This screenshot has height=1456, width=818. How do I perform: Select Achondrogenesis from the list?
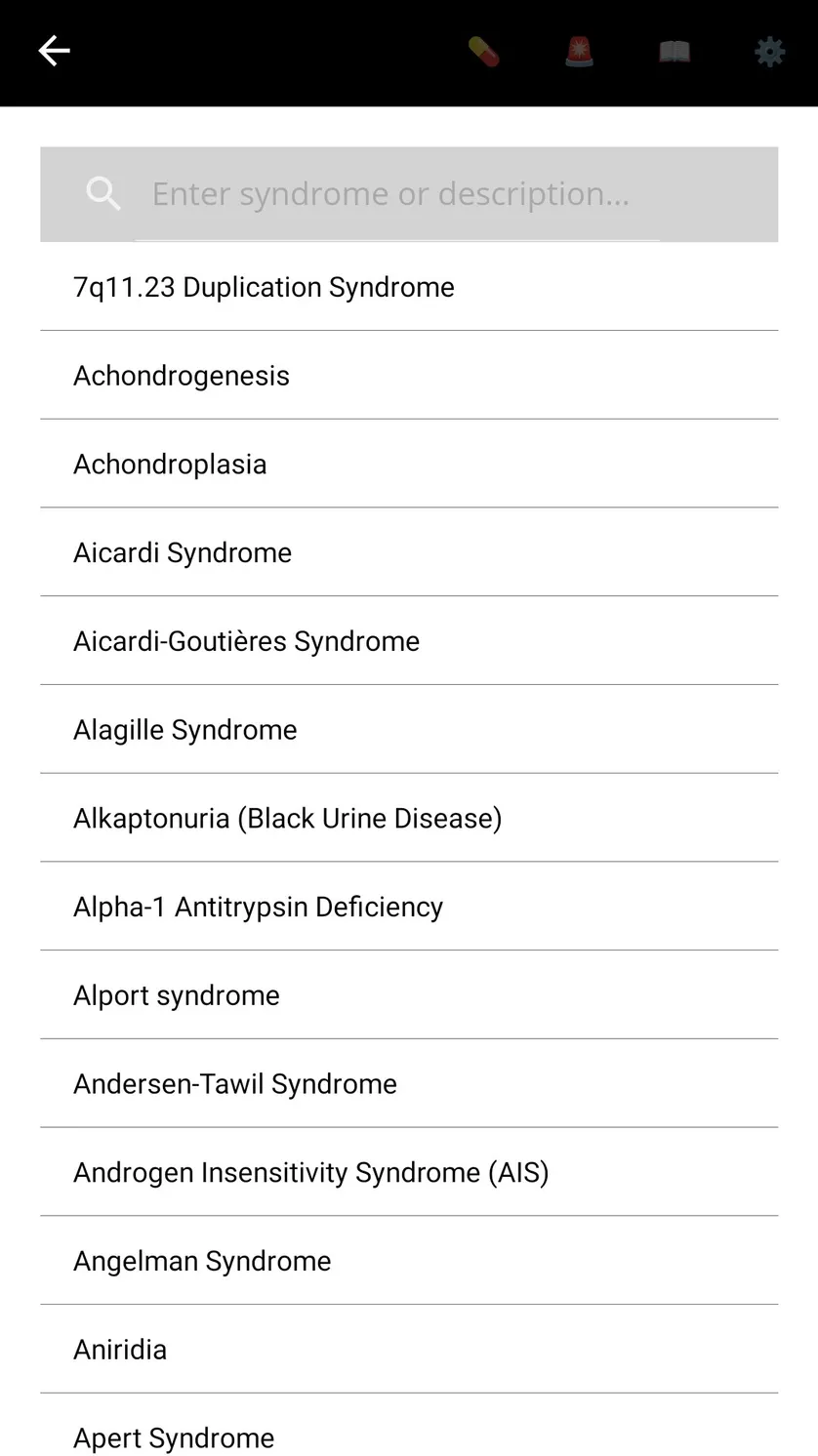[x=409, y=376]
